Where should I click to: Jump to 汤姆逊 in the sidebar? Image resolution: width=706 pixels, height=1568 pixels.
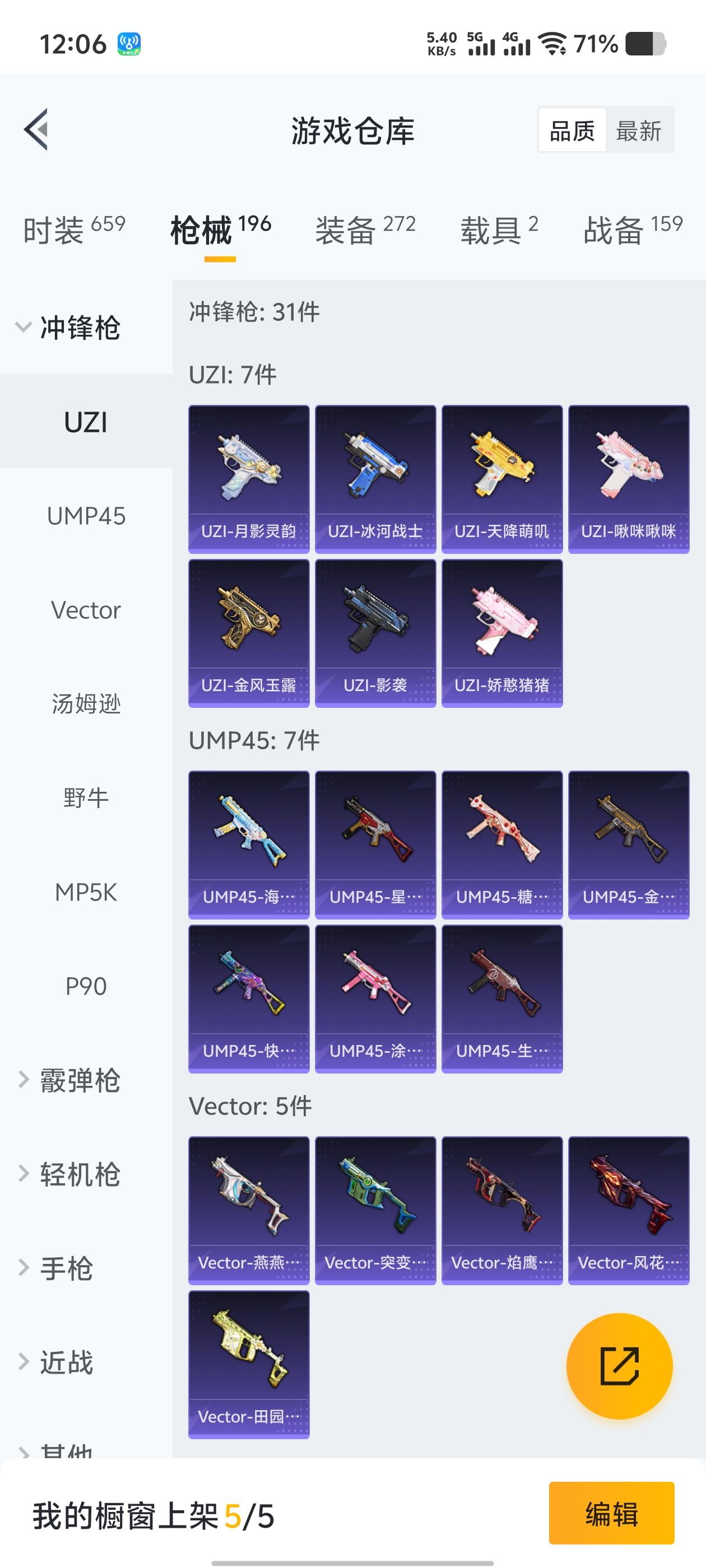tap(86, 704)
